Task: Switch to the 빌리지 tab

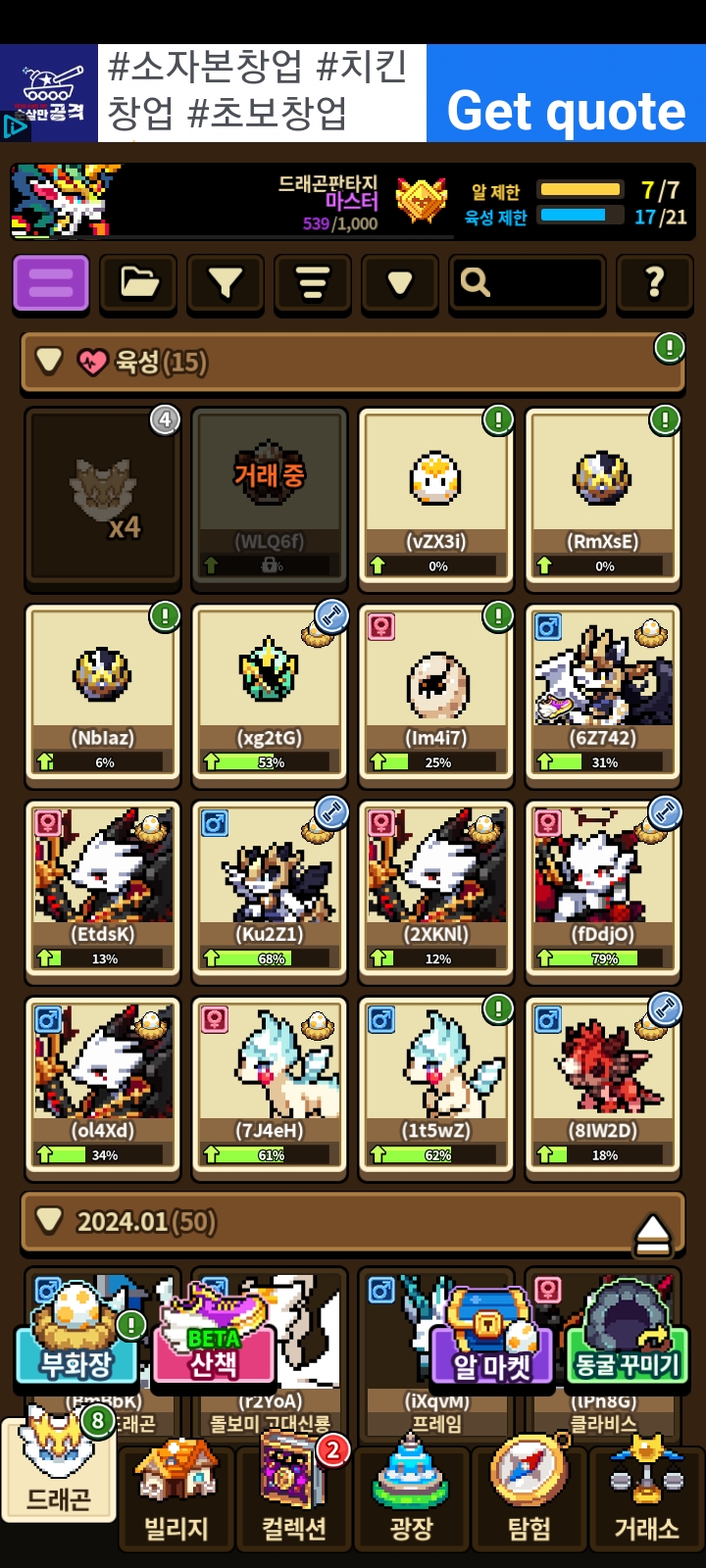Action: click(x=176, y=1494)
